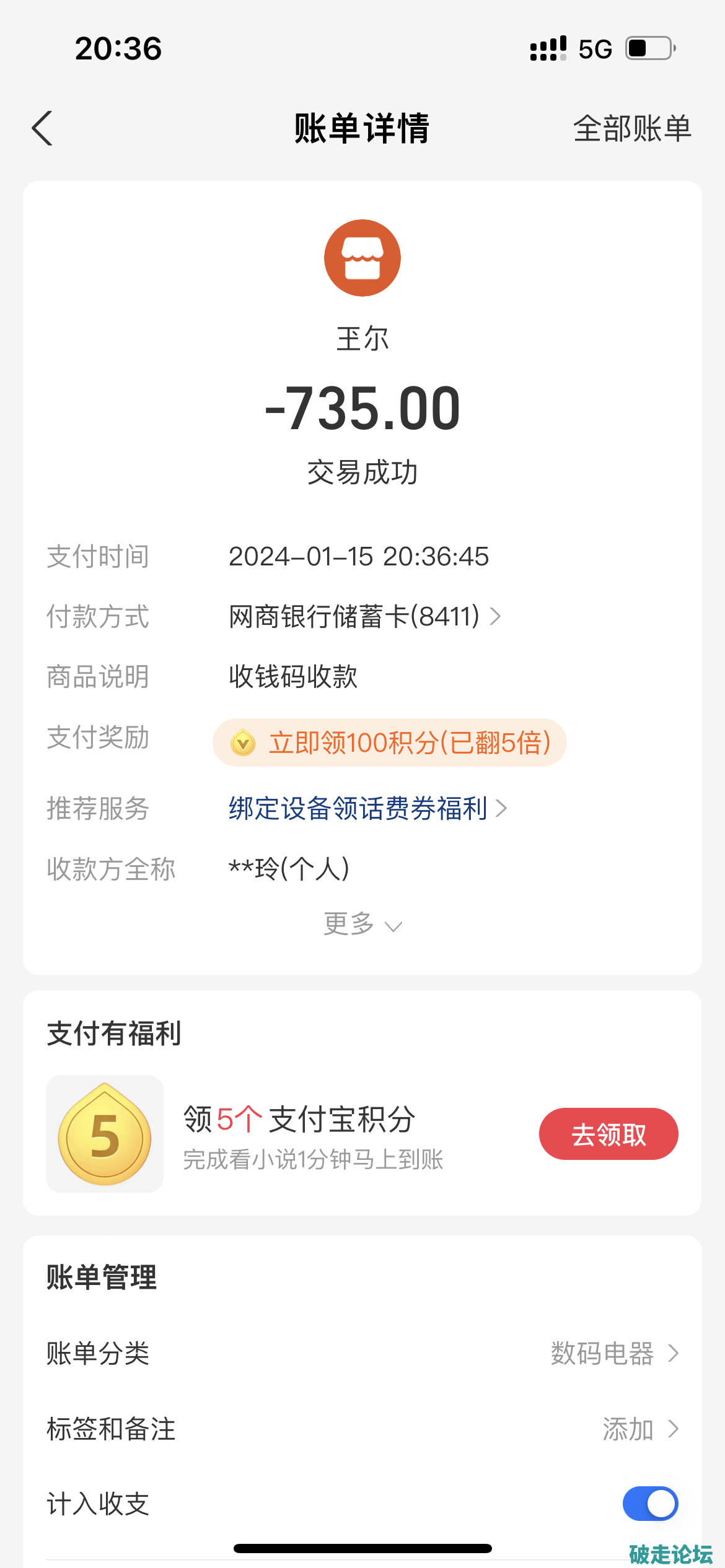Claim the 立即领100积分 payment reward
This screenshot has width=725, height=1568.
click(x=389, y=743)
